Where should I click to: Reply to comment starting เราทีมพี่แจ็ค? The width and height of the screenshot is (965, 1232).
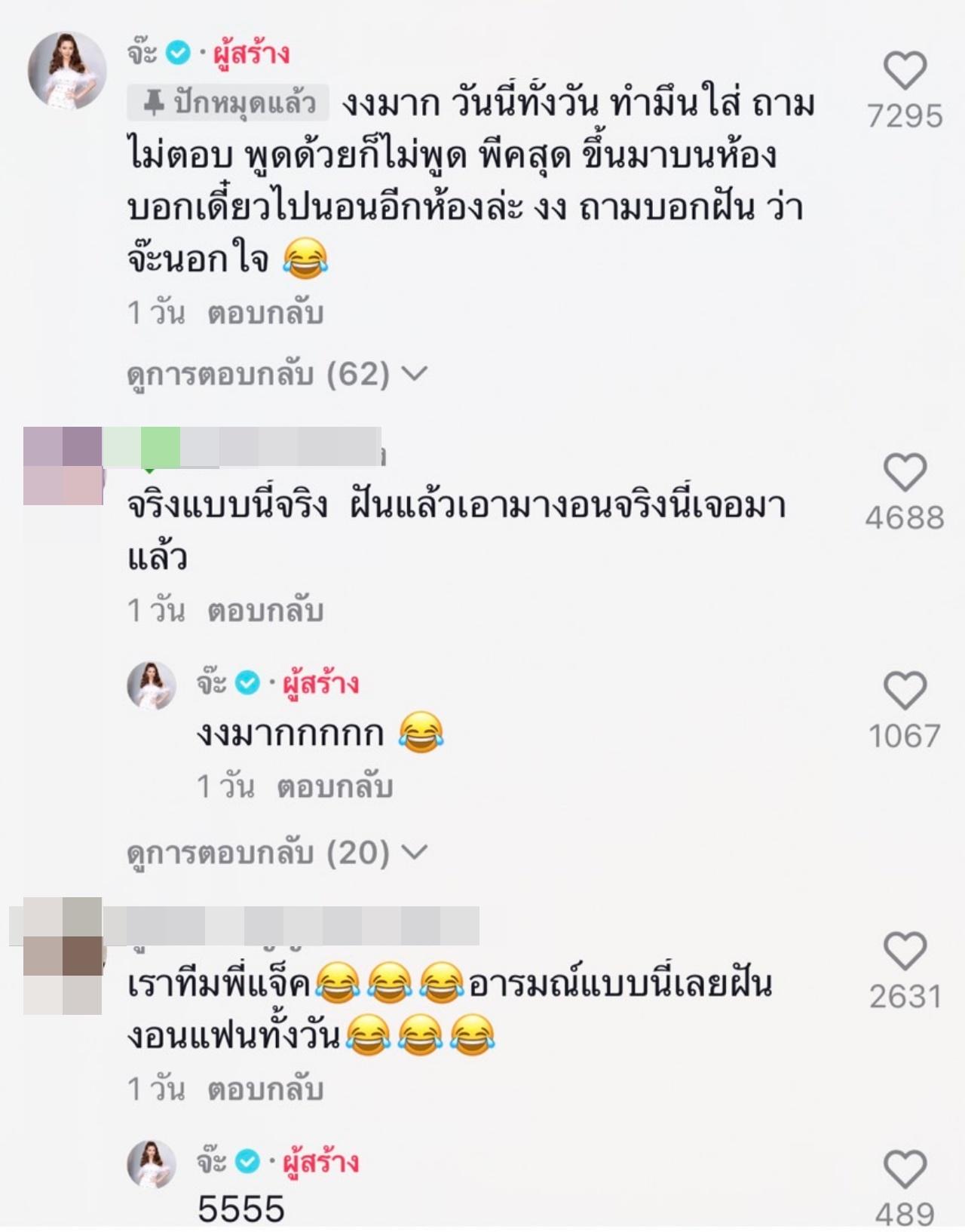(265, 1089)
